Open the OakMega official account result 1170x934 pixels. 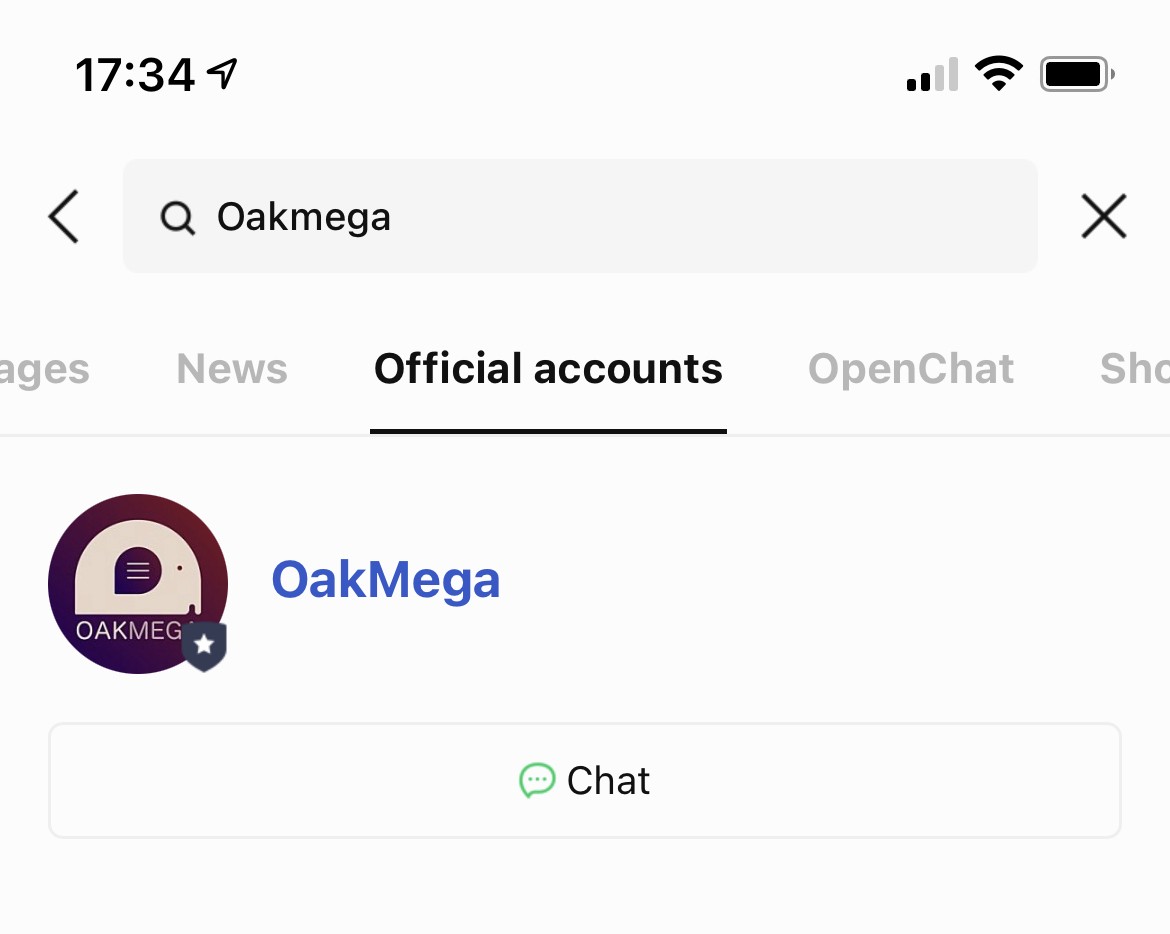(x=385, y=580)
